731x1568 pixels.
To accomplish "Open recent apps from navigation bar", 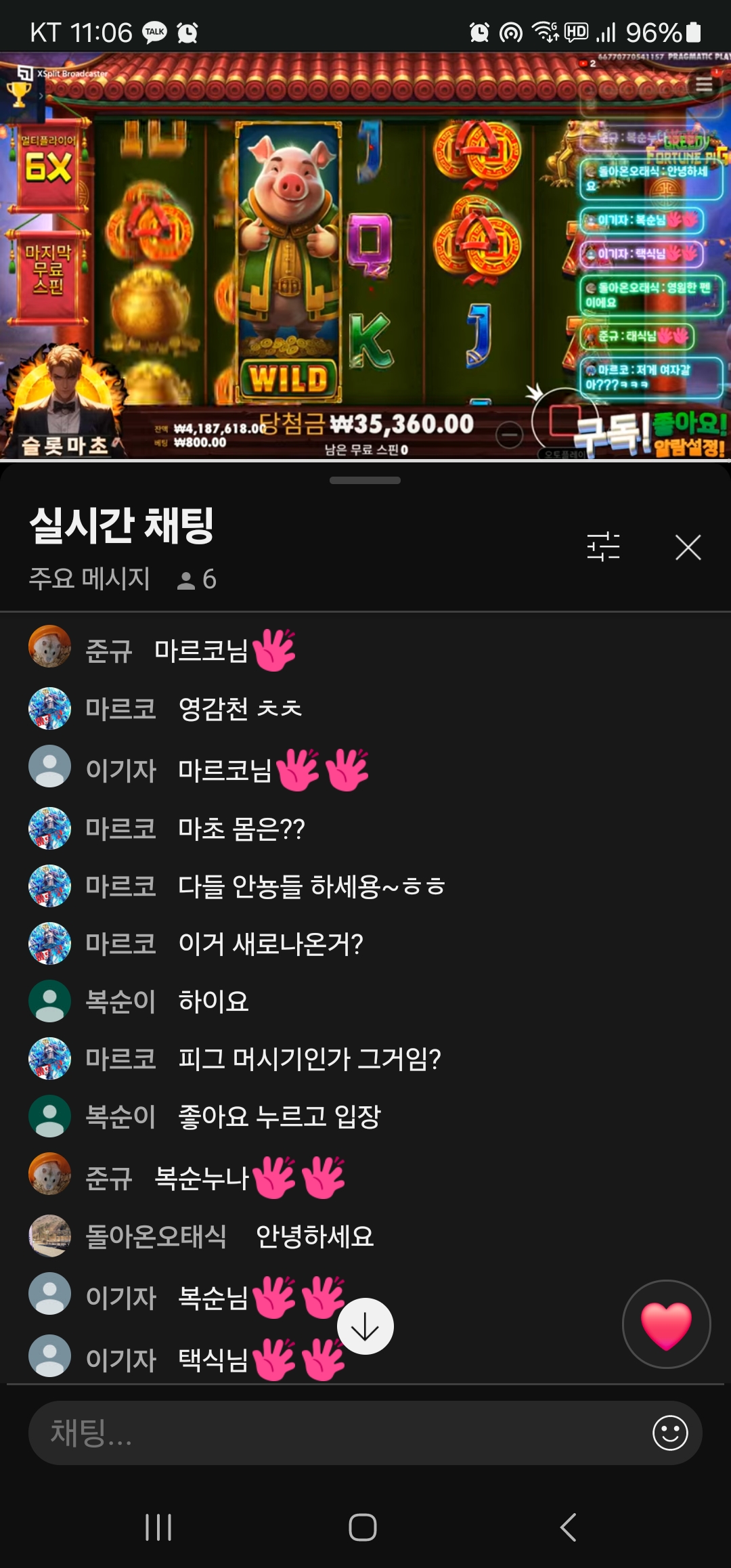I will (158, 1527).
